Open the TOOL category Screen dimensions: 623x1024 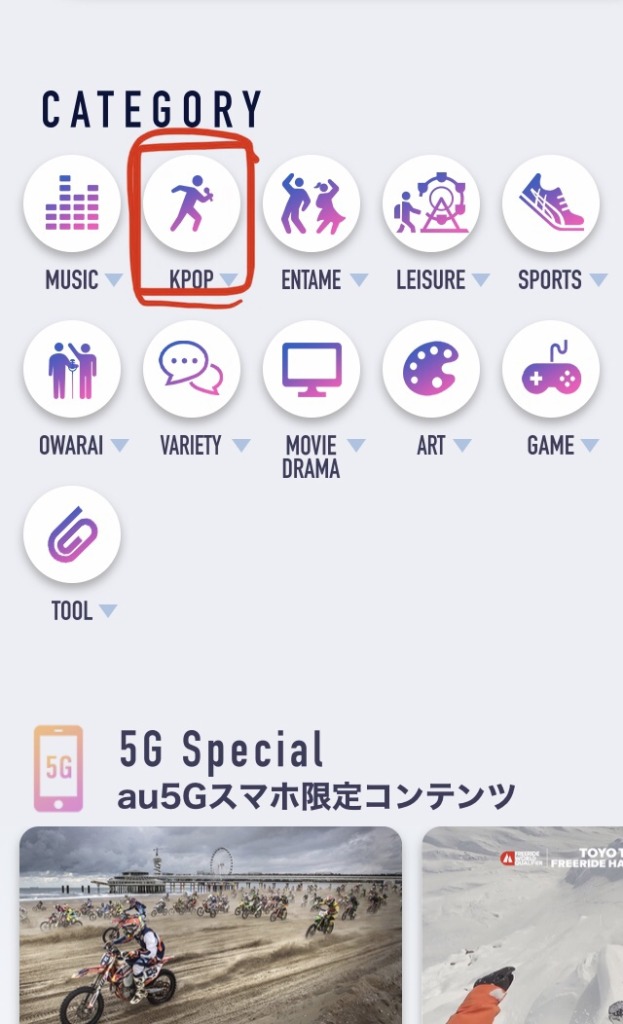tap(72, 535)
